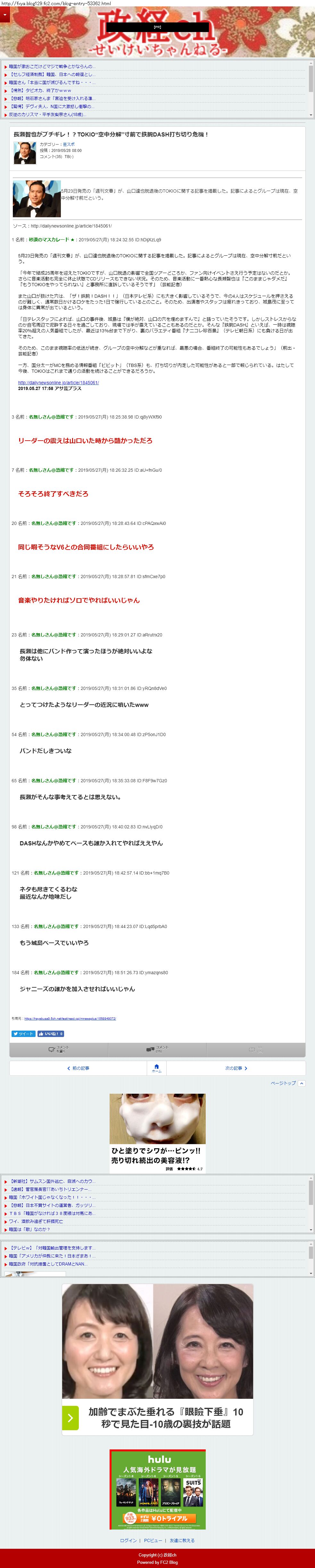The image size is (315, 1568).
Task: Go to 次の記事 next article
Action: (x=236, y=1068)
